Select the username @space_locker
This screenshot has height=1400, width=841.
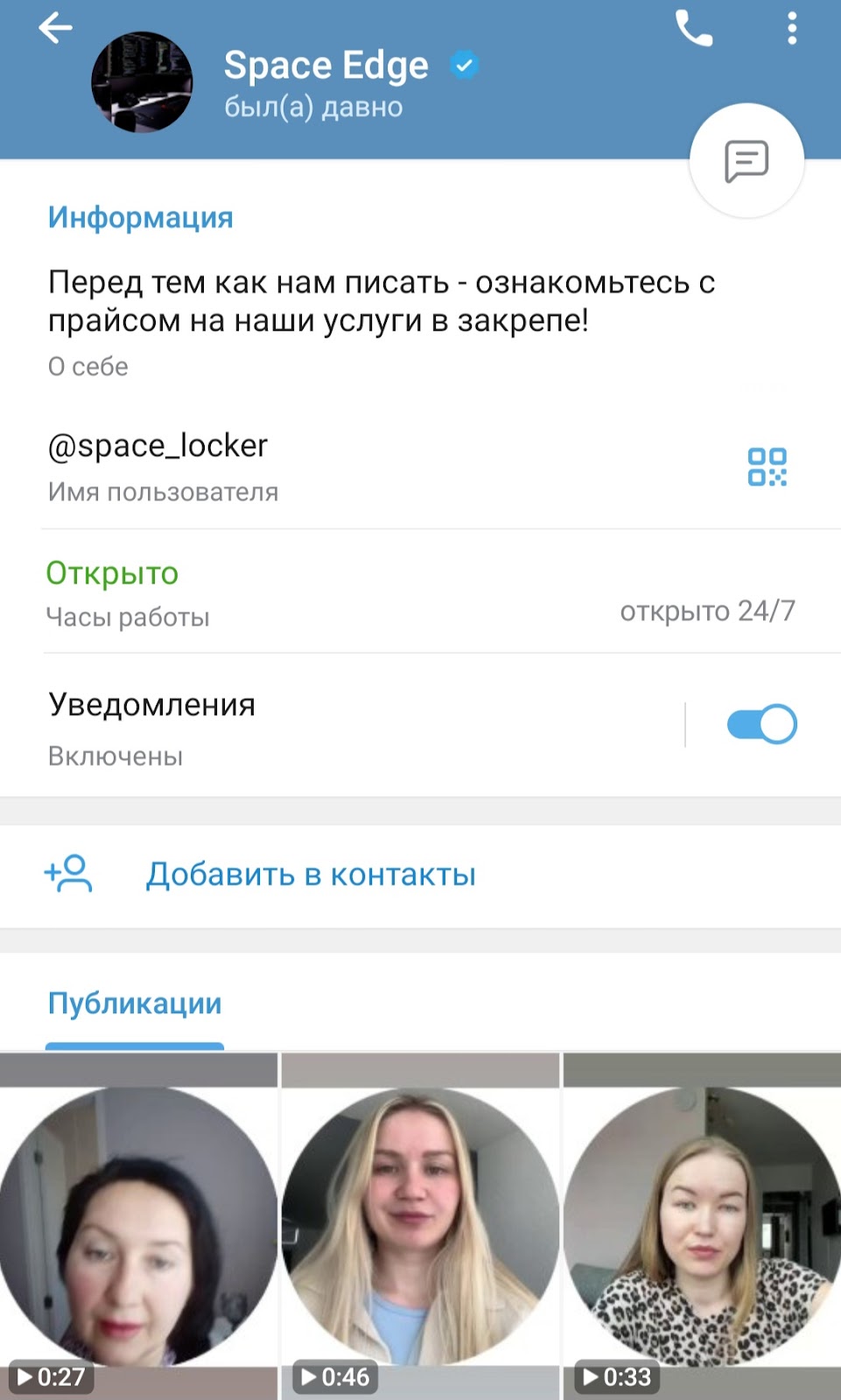tap(158, 445)
